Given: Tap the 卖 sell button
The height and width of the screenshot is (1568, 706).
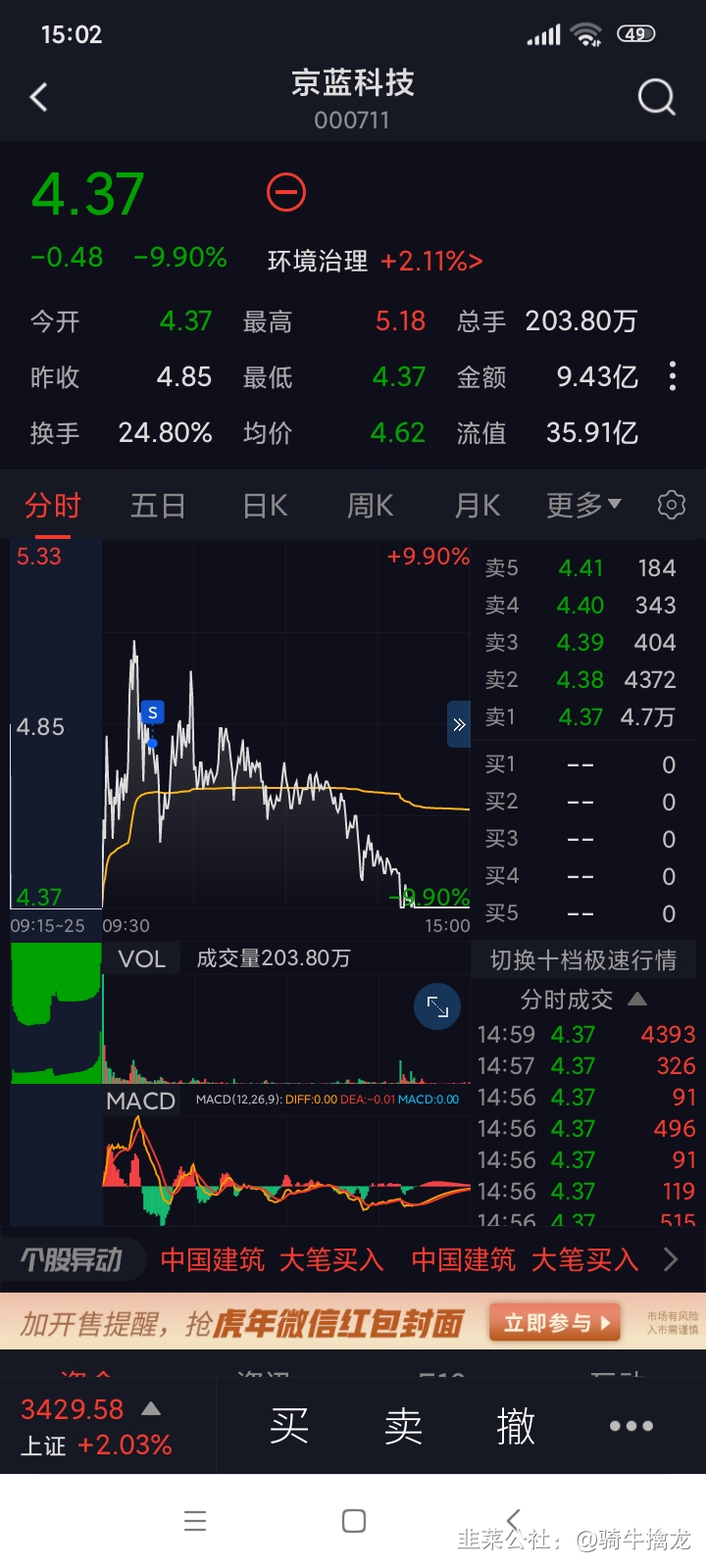Looking at the screenshot, I should pyautogui.click(x=403, y=1426).
